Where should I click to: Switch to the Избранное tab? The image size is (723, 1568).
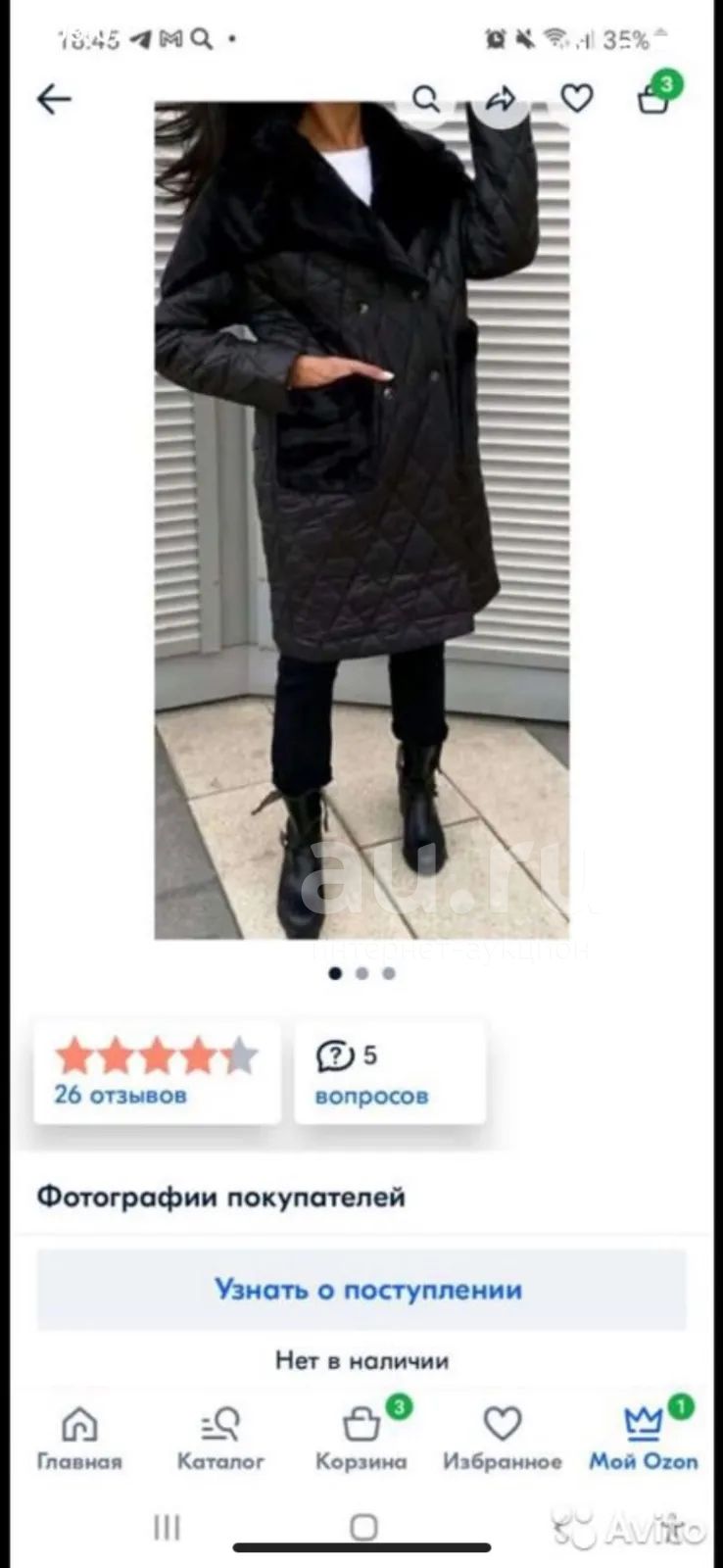click(x=503, y=1439)
